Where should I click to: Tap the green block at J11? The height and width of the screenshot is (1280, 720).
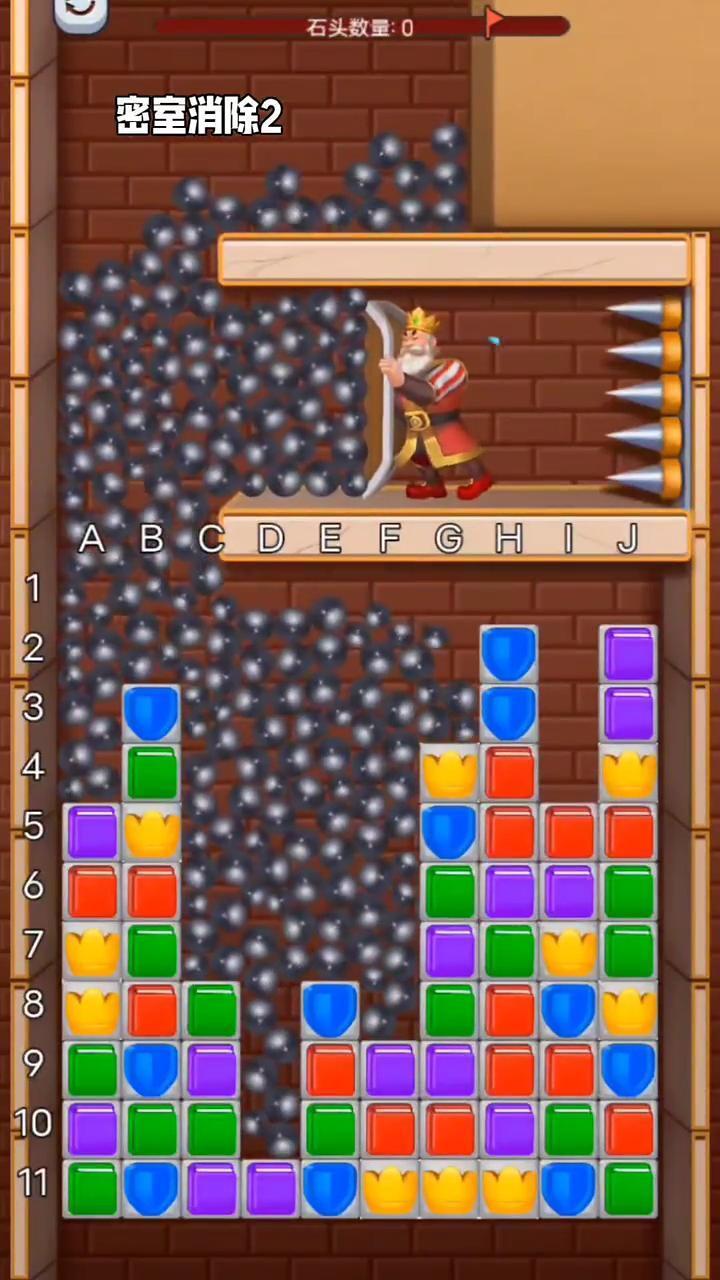click(629, 1189)
